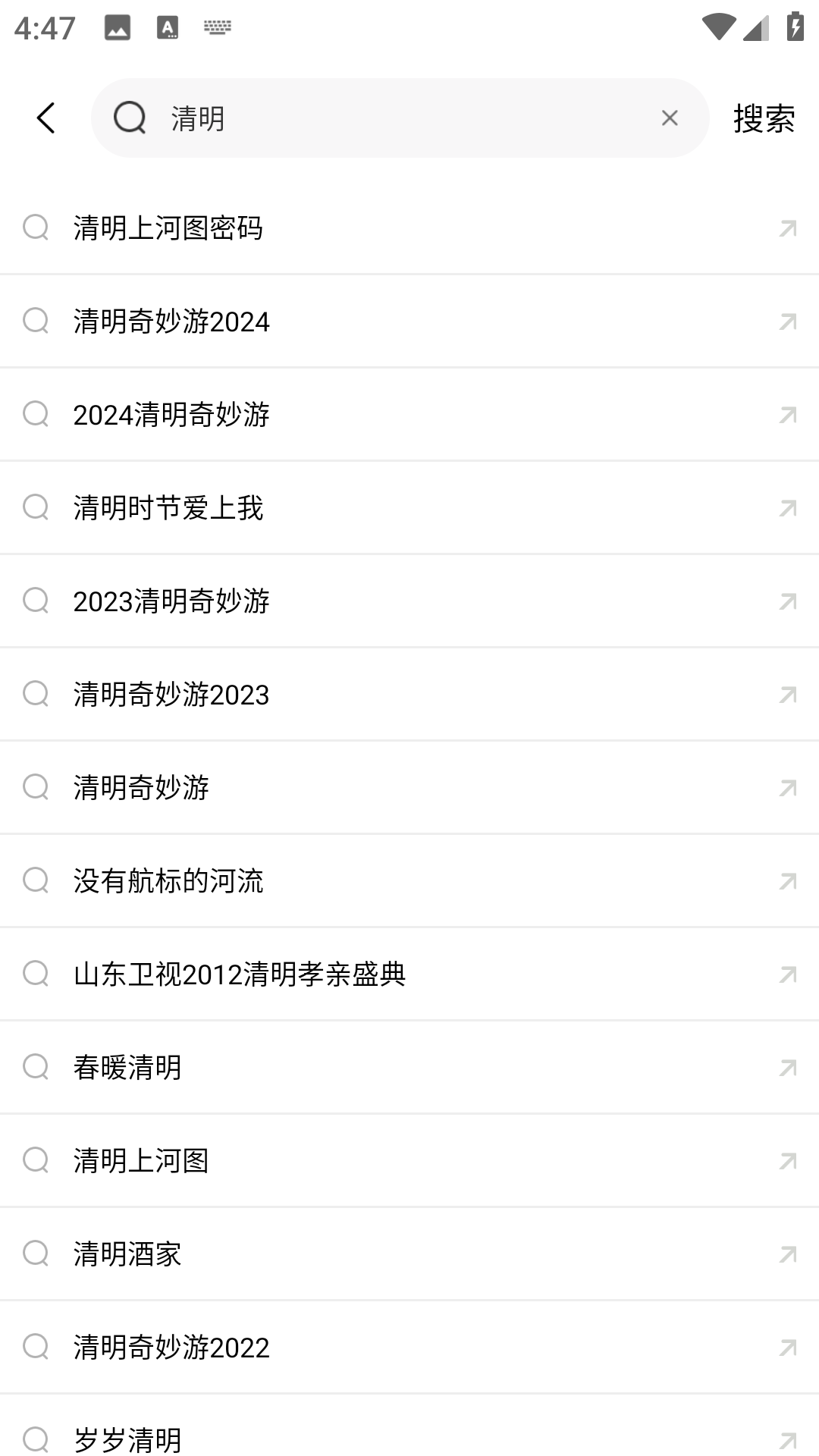Select suggestion 清明奇妙游2023
The width and height of the screenshot is (819, 1456).
(x=171, y=695)
